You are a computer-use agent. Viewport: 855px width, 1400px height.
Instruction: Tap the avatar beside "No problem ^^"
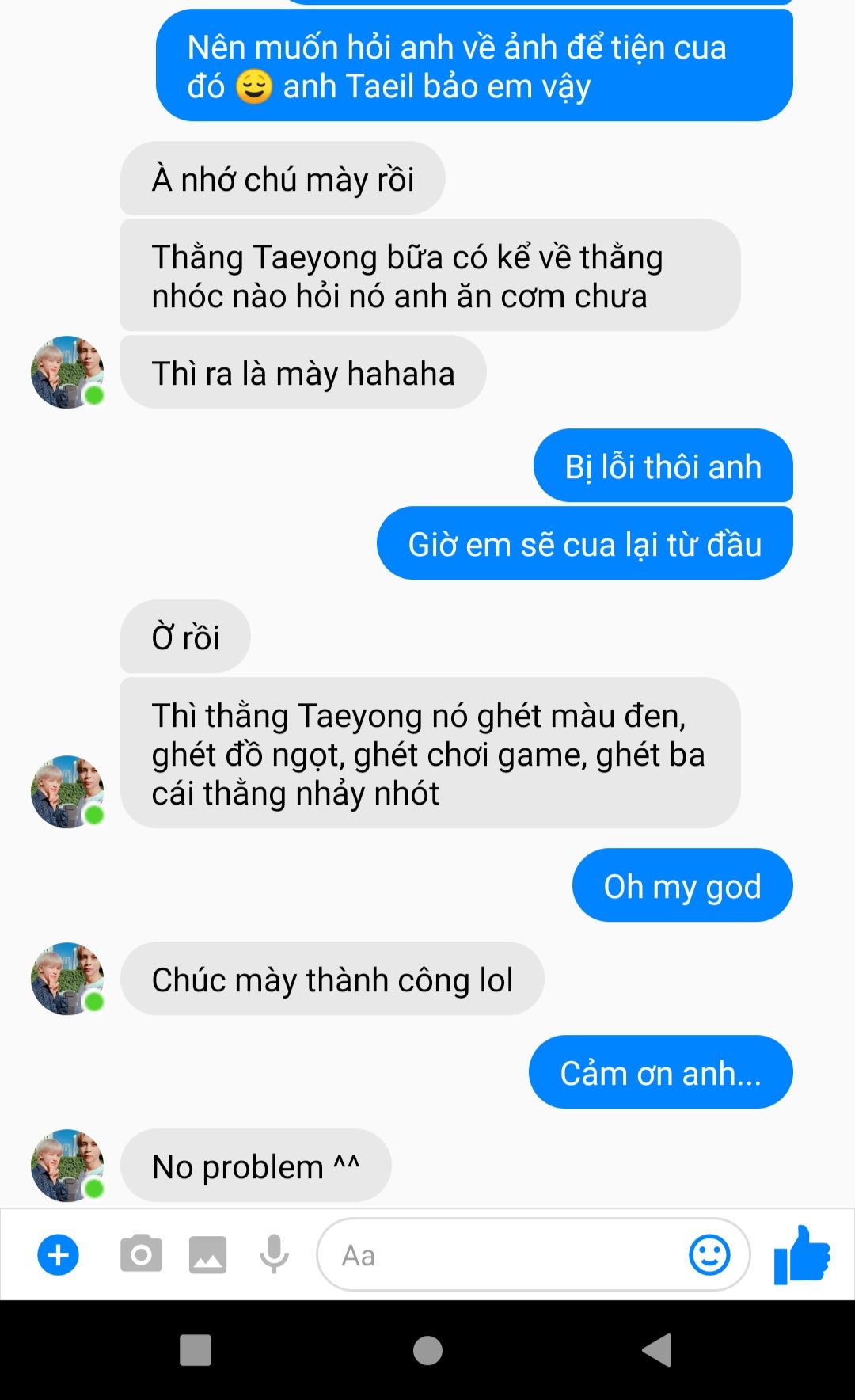coord(67,1166)
